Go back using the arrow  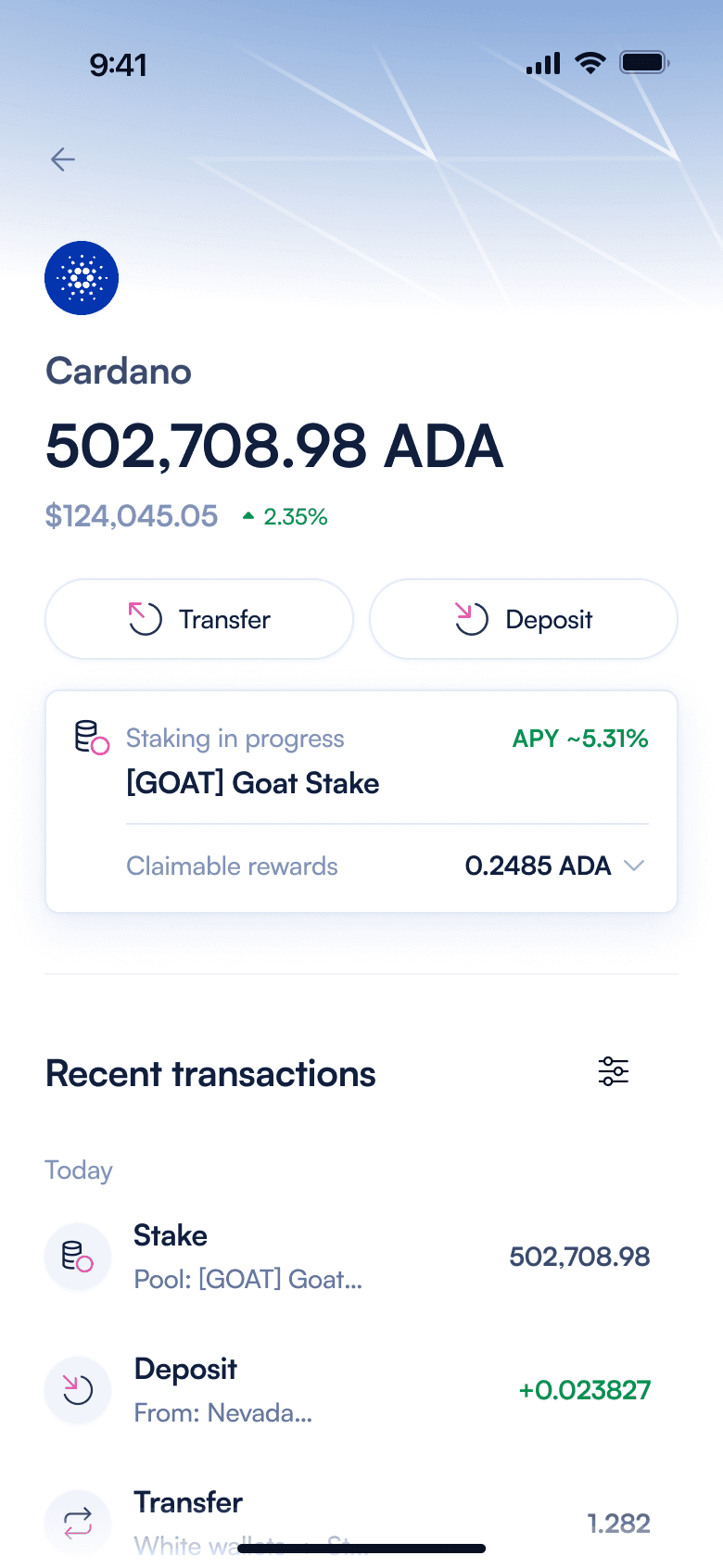(x=63, y=159)
